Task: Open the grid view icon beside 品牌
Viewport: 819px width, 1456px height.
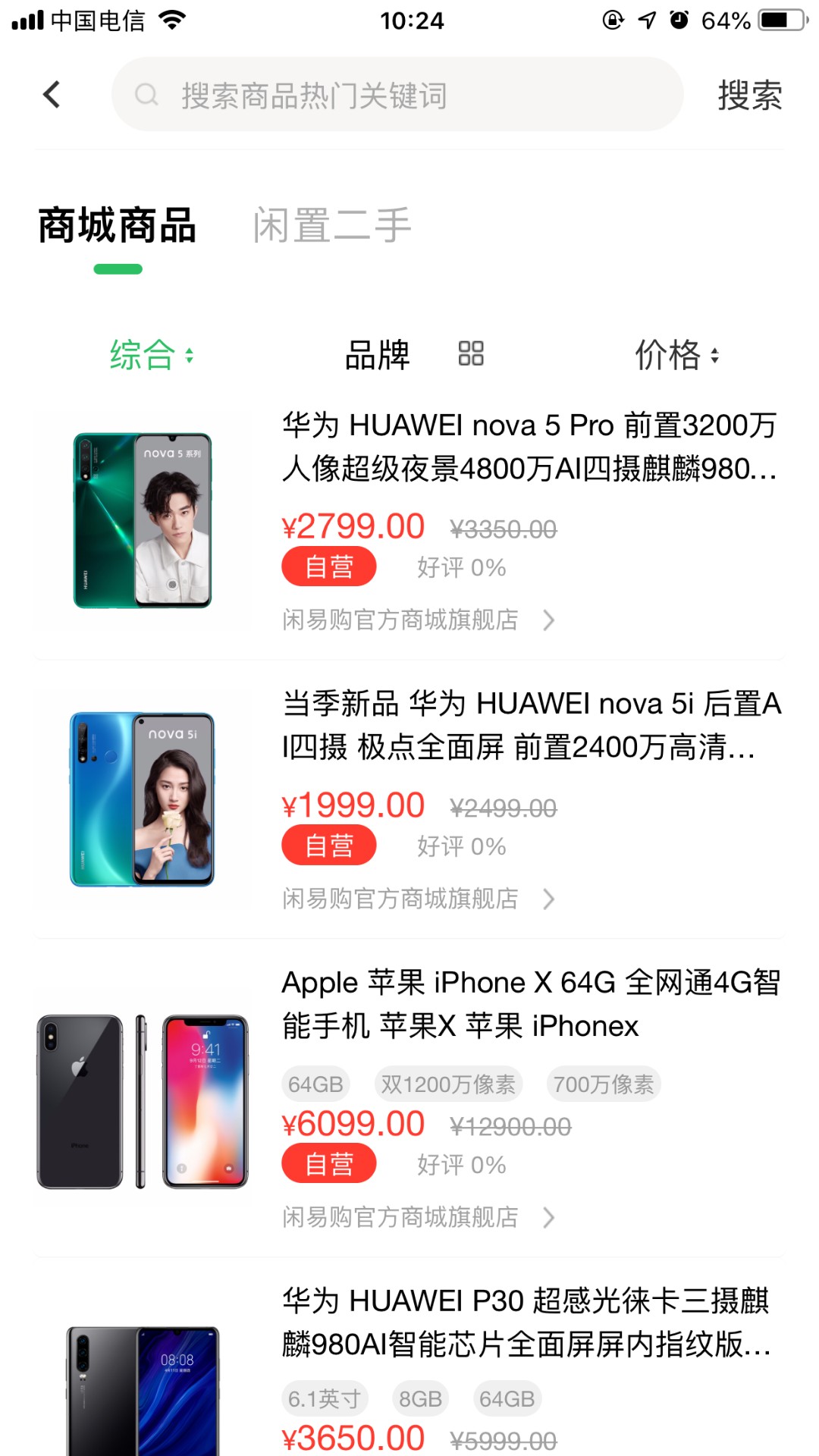Action: click(x=471, y=353)
